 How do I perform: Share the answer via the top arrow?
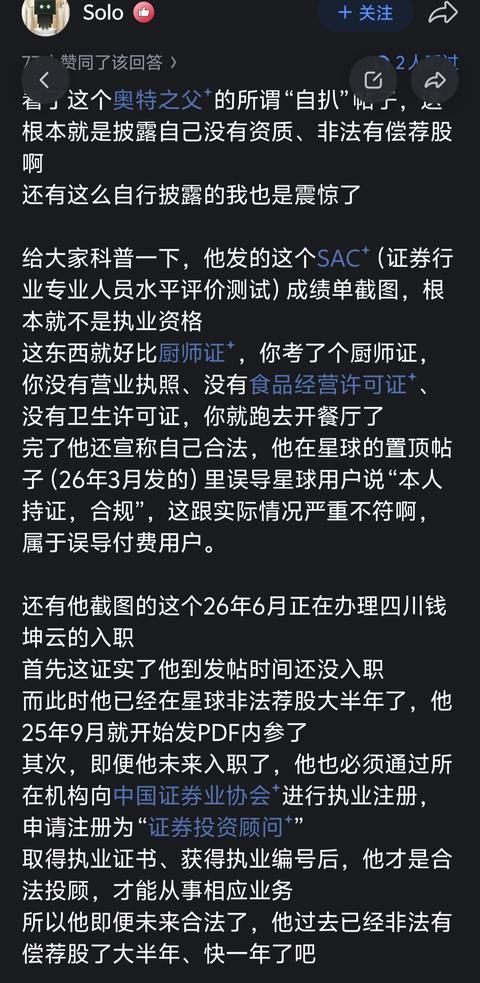coord(443,13)
